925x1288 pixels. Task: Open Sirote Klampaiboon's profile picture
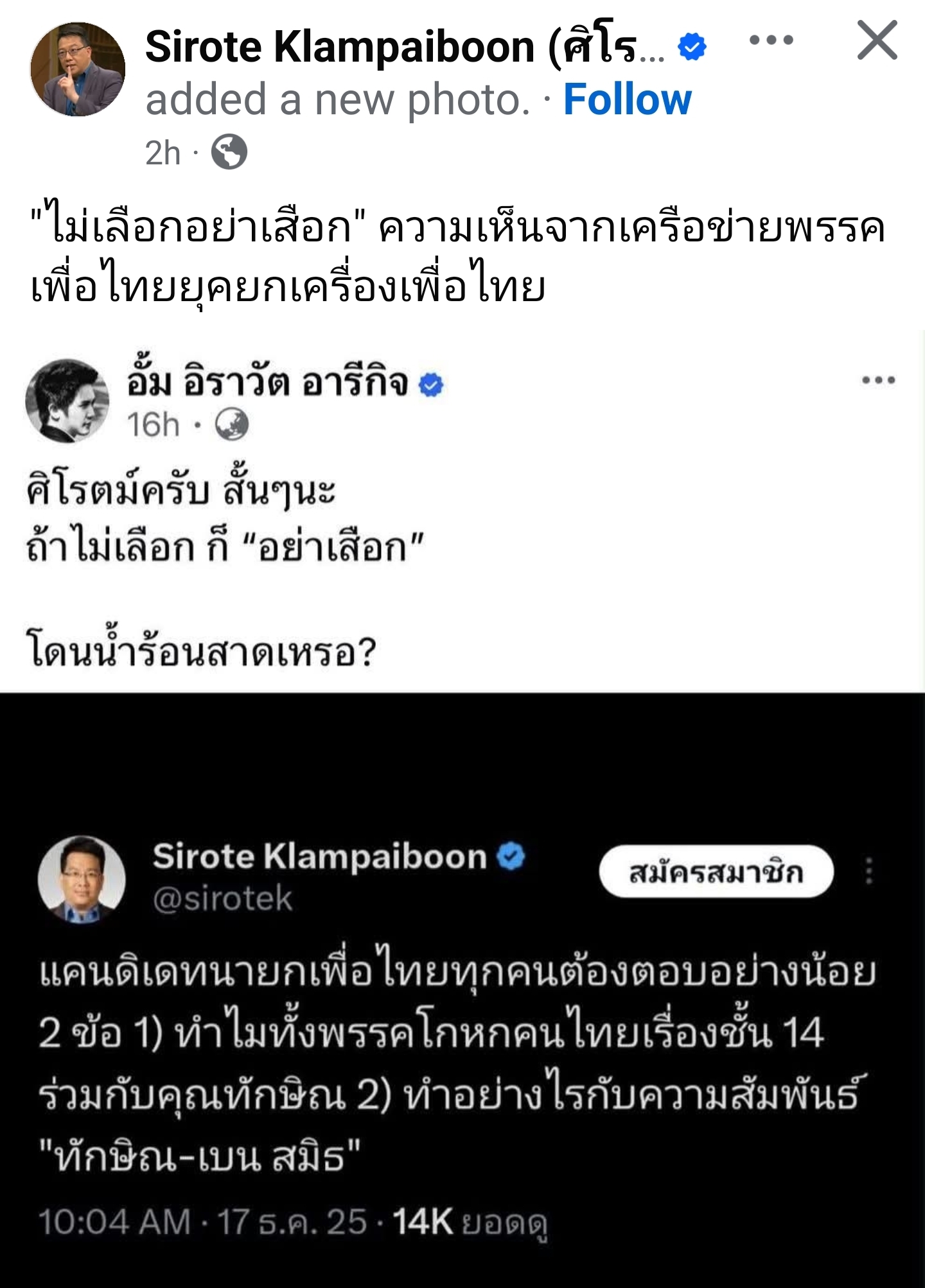coord(78,69)
